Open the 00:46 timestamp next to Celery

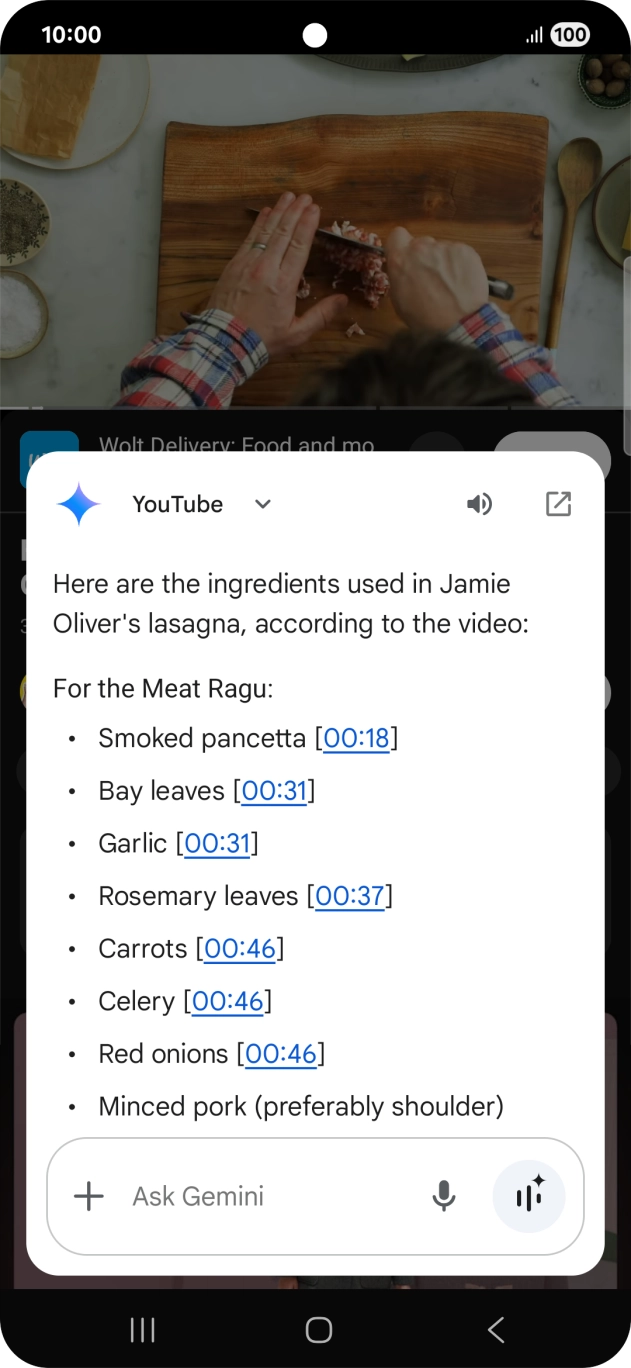coord(227,1001)
